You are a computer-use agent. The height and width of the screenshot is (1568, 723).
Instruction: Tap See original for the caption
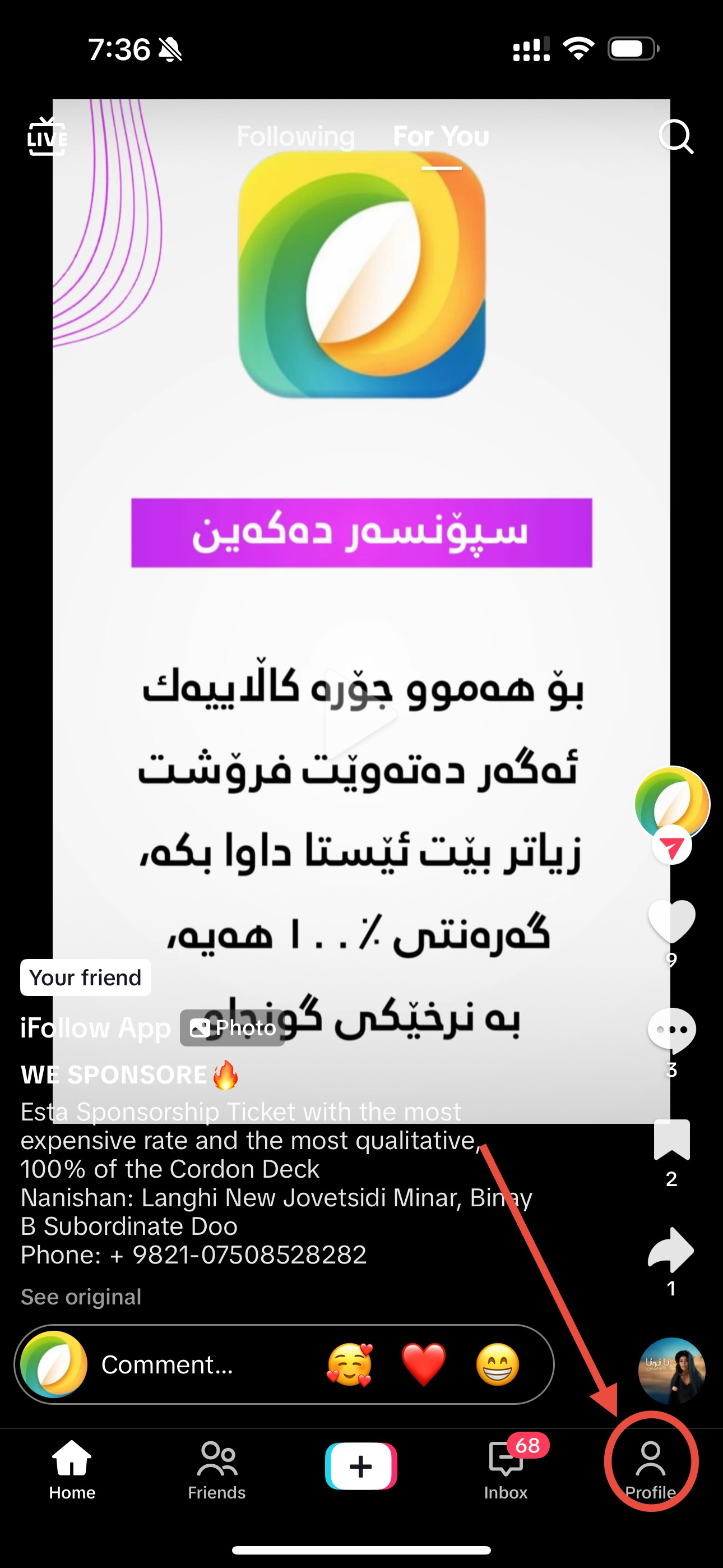pos(81,1297)
